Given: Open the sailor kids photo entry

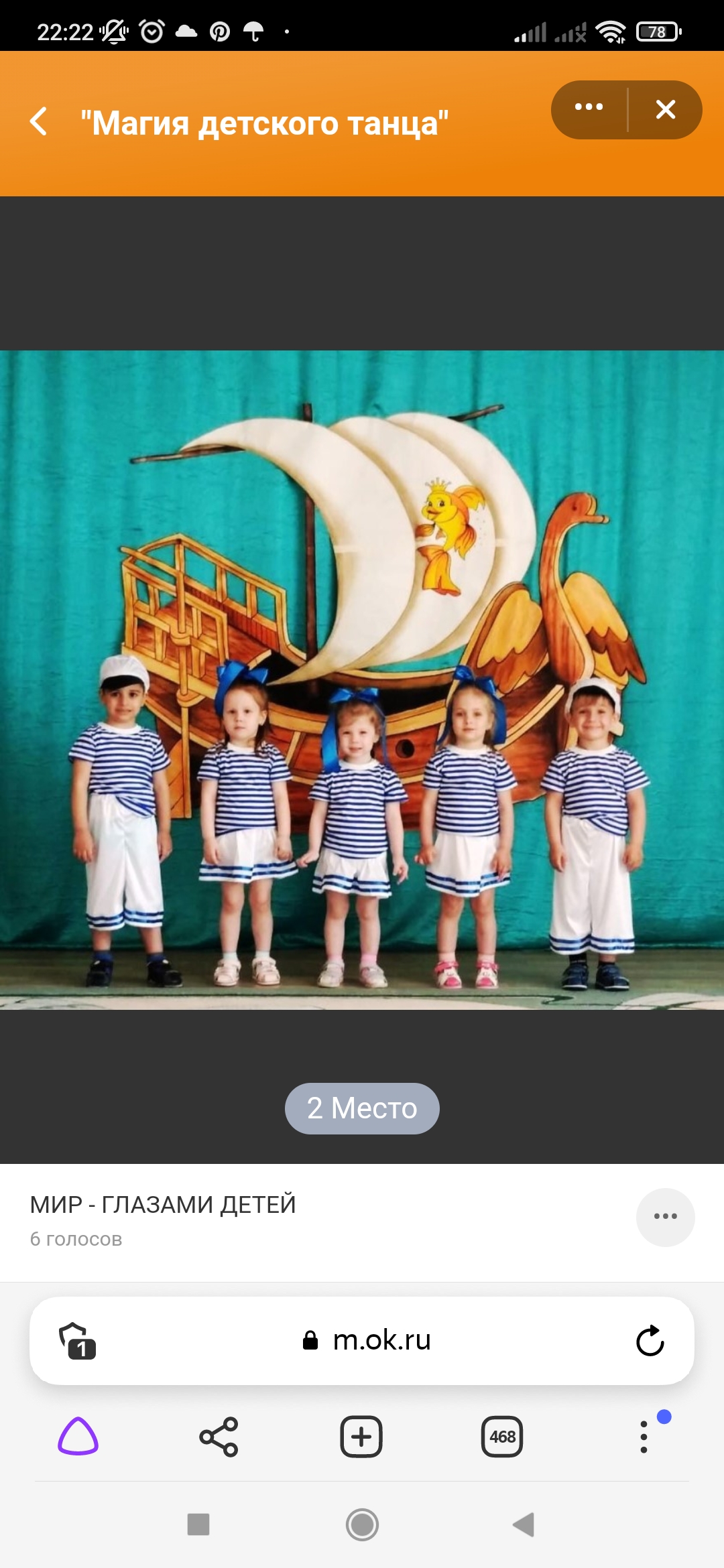Looking at the screenshot, I should [x=362, y=679].
